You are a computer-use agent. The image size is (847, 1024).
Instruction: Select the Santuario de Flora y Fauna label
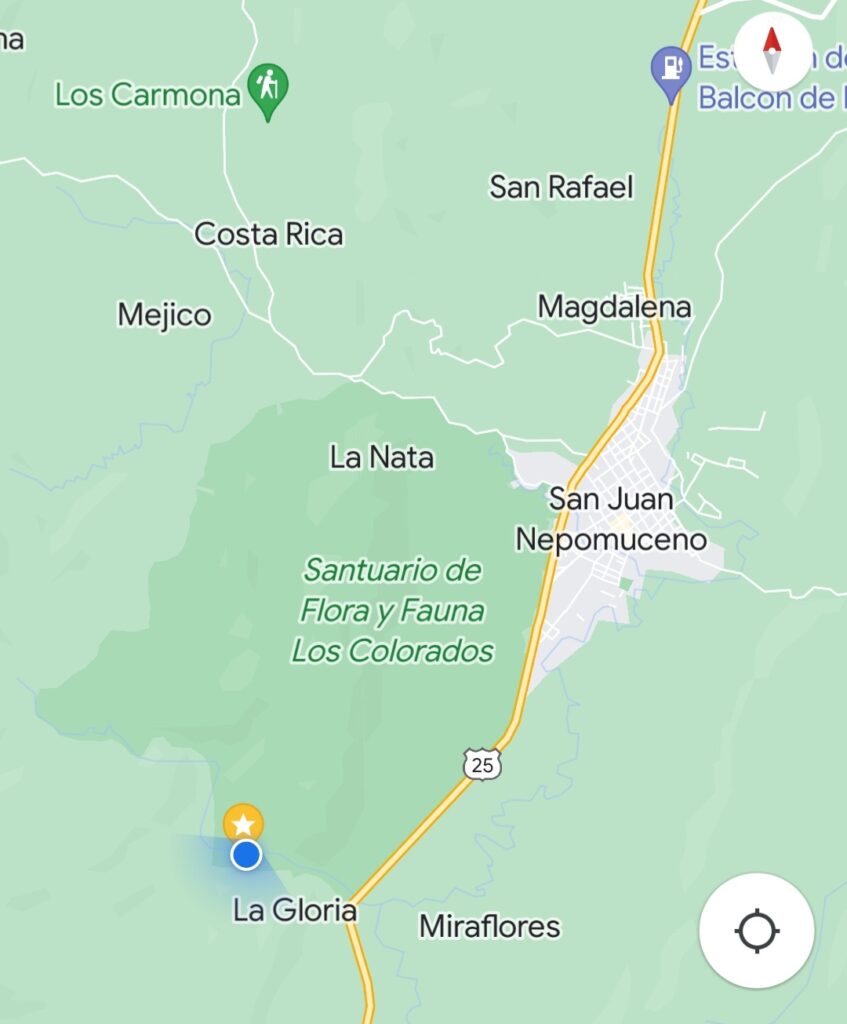point(392,610)
